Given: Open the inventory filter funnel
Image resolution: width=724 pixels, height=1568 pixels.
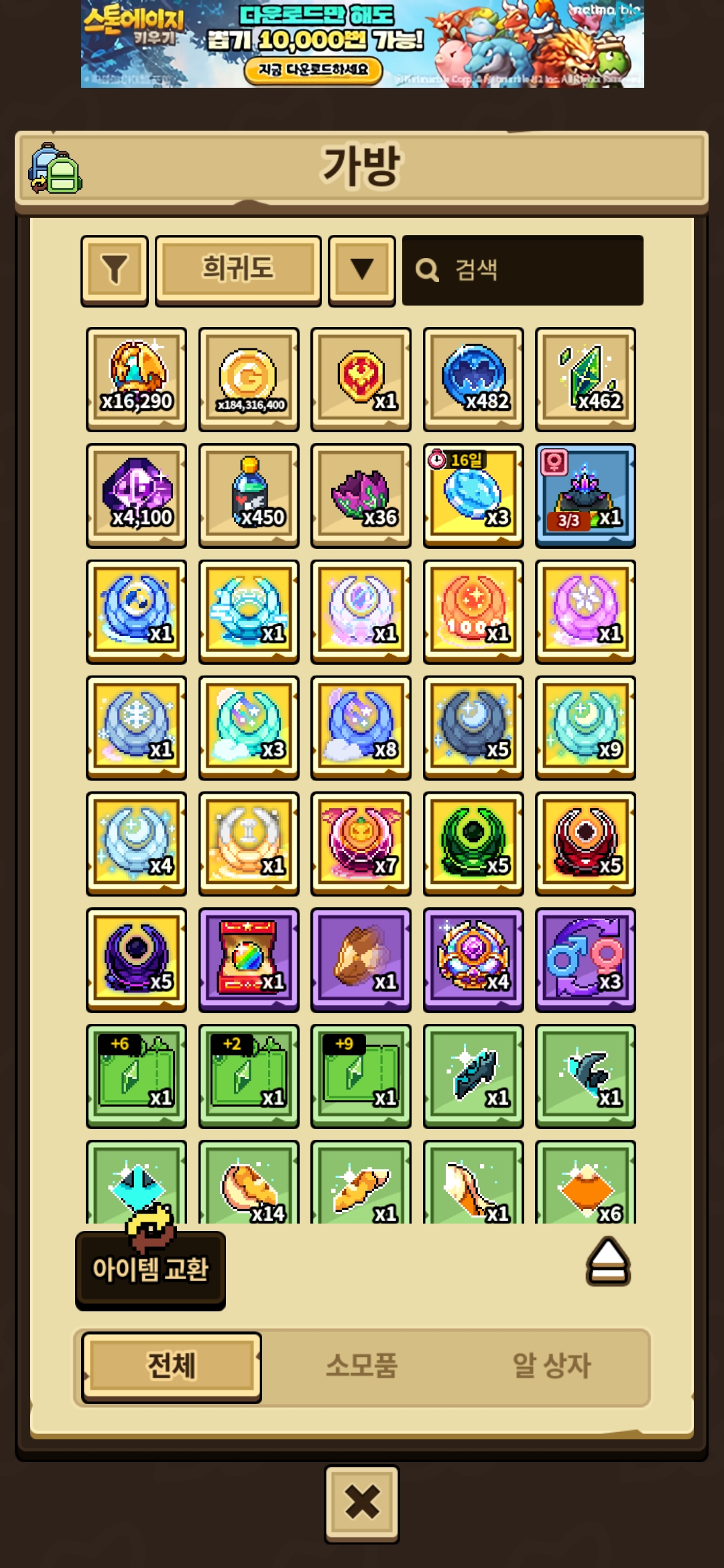Looking at the screenshot, I should point(115,270).
